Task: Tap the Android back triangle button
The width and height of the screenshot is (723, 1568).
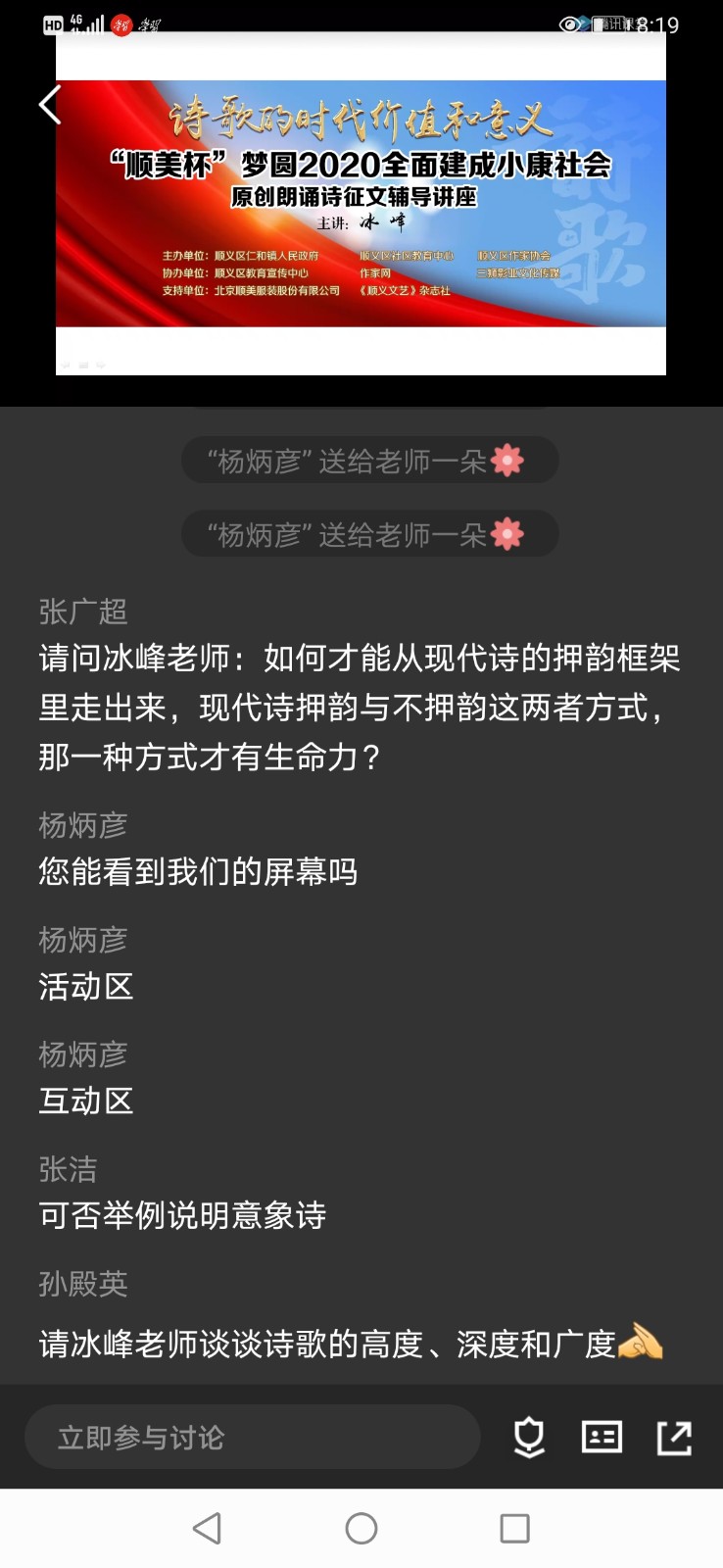Action: [208, 1528]
